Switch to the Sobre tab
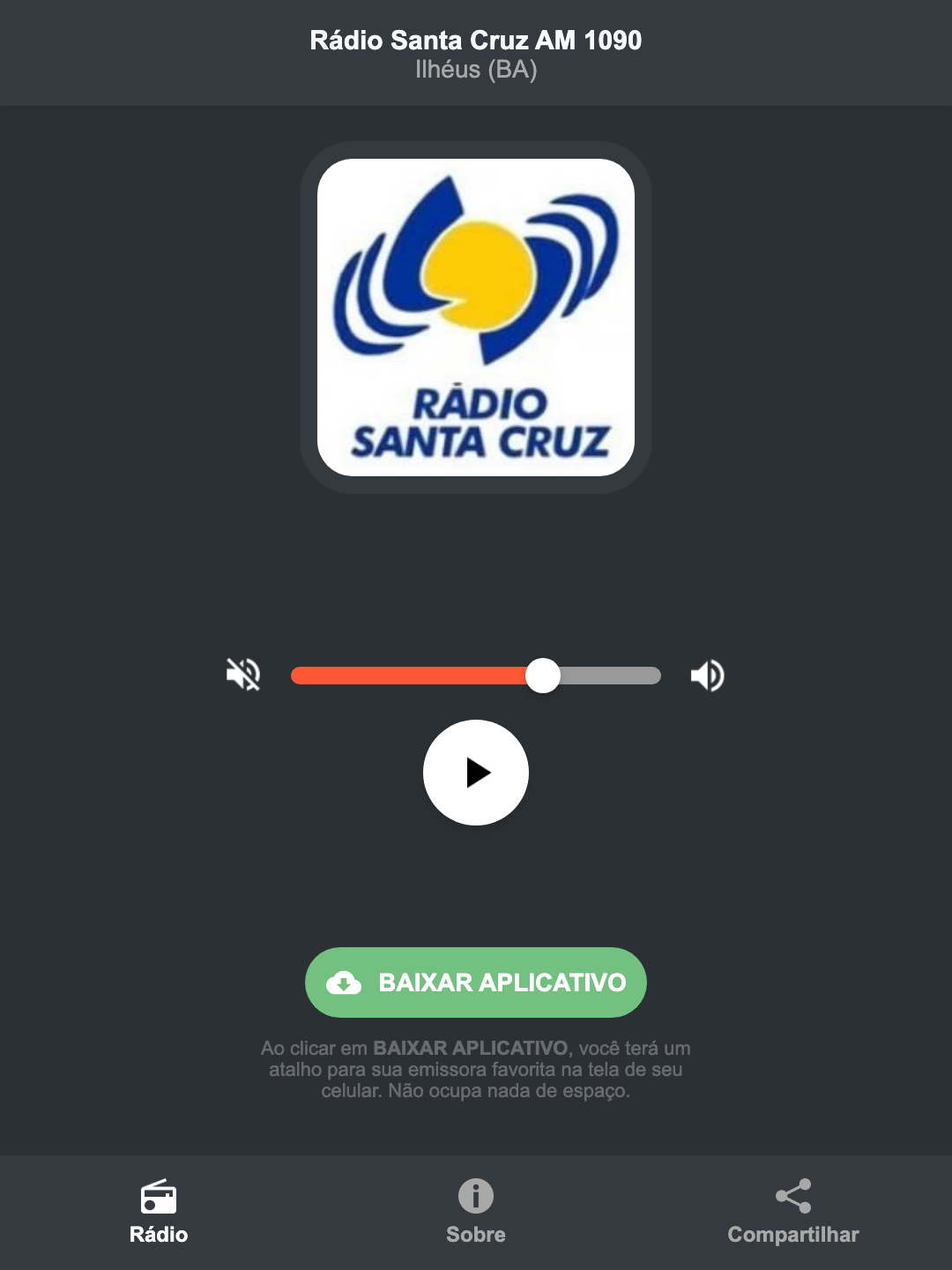Image resolution: width=952 pixels, height=1270 pixels. click(x=475, y=1213)
